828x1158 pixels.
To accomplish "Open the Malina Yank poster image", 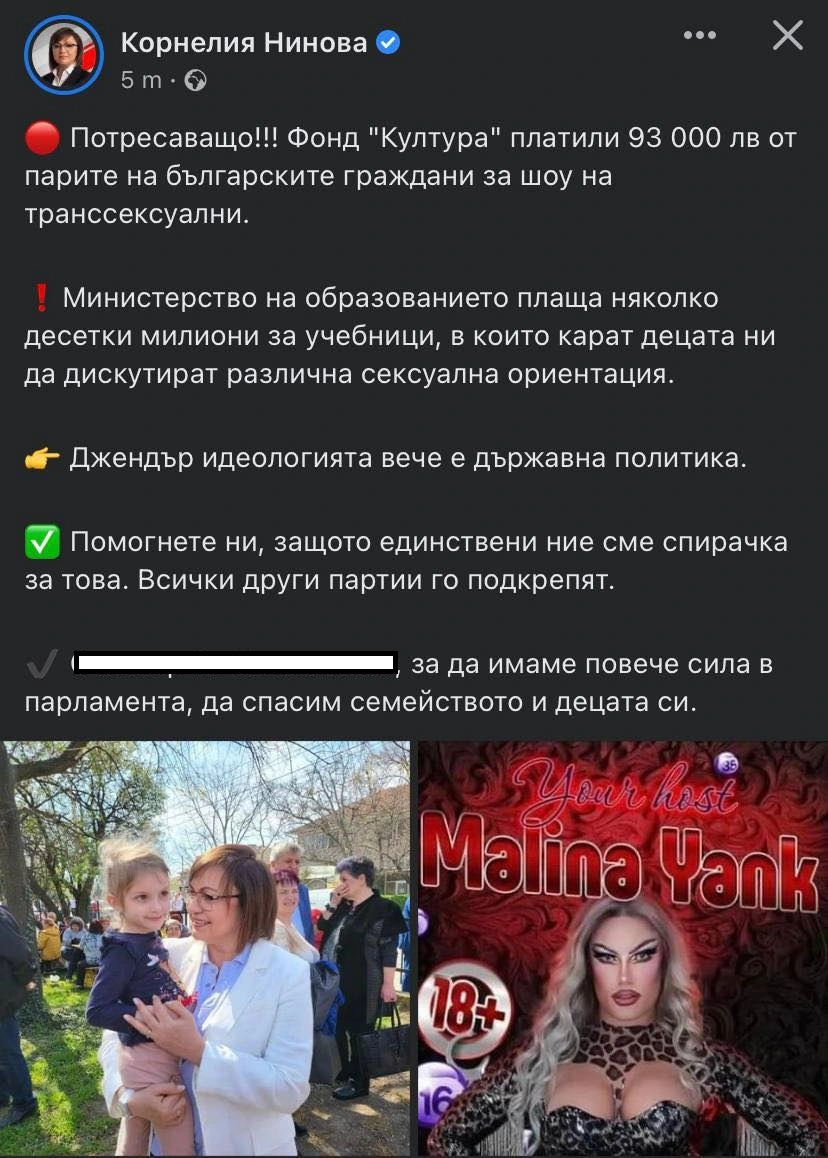I will point(622,948).
